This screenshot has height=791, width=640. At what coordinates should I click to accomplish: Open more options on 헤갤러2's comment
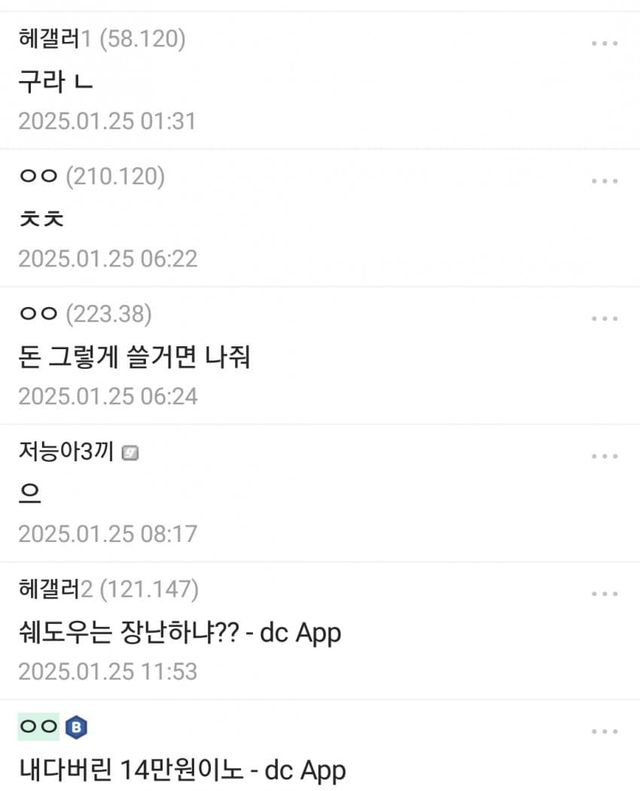[x=605, y=593]
